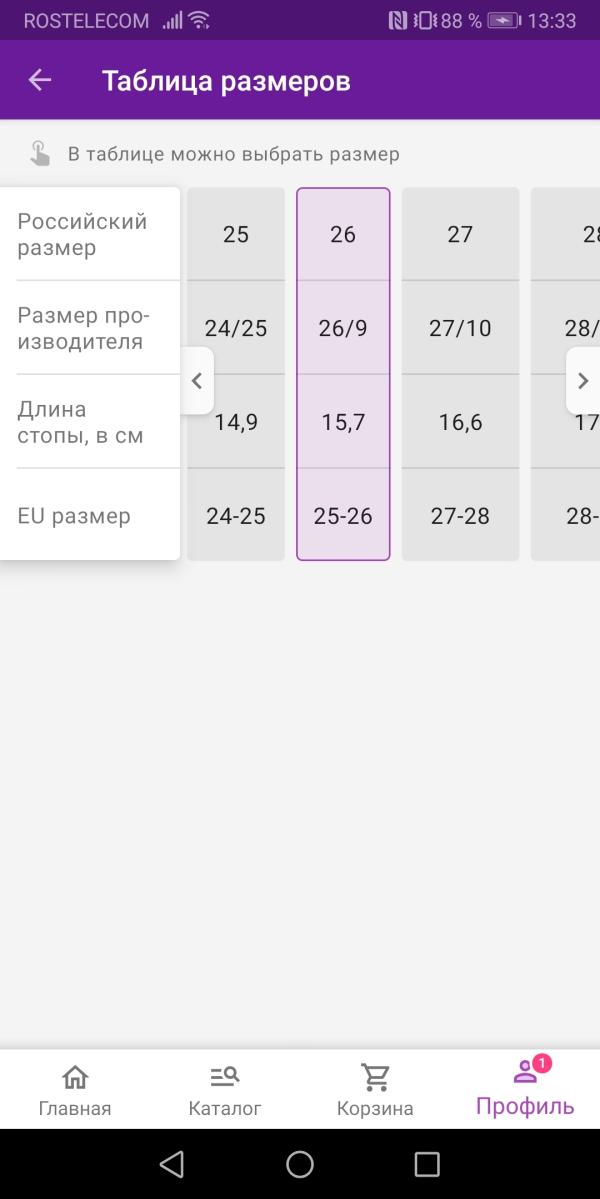Go back from the size table
This screenshot has width=600, height=1199.
click(40, 80)
